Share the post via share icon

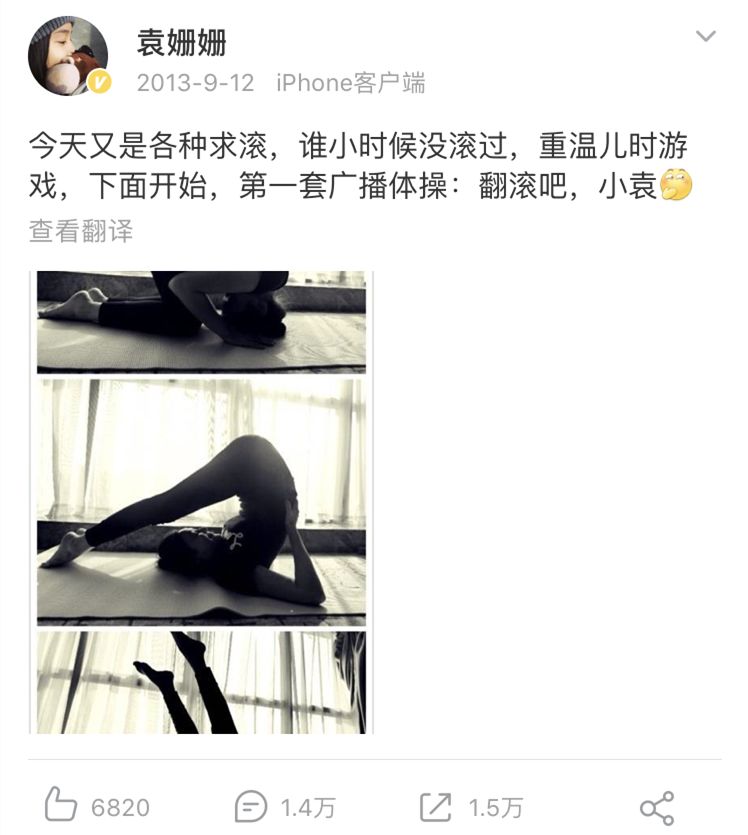(656, 807)
